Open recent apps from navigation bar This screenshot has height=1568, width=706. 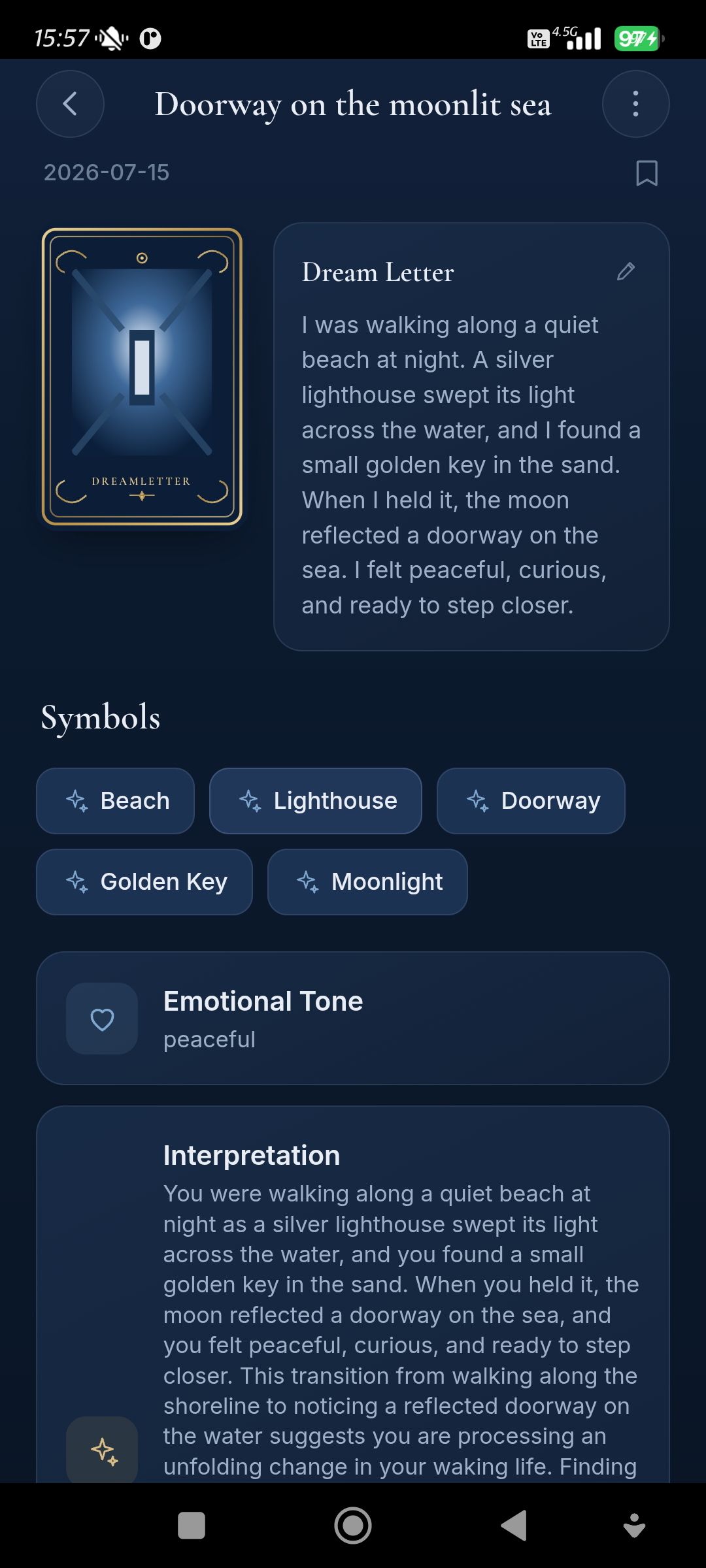[x=192, y=1526]
